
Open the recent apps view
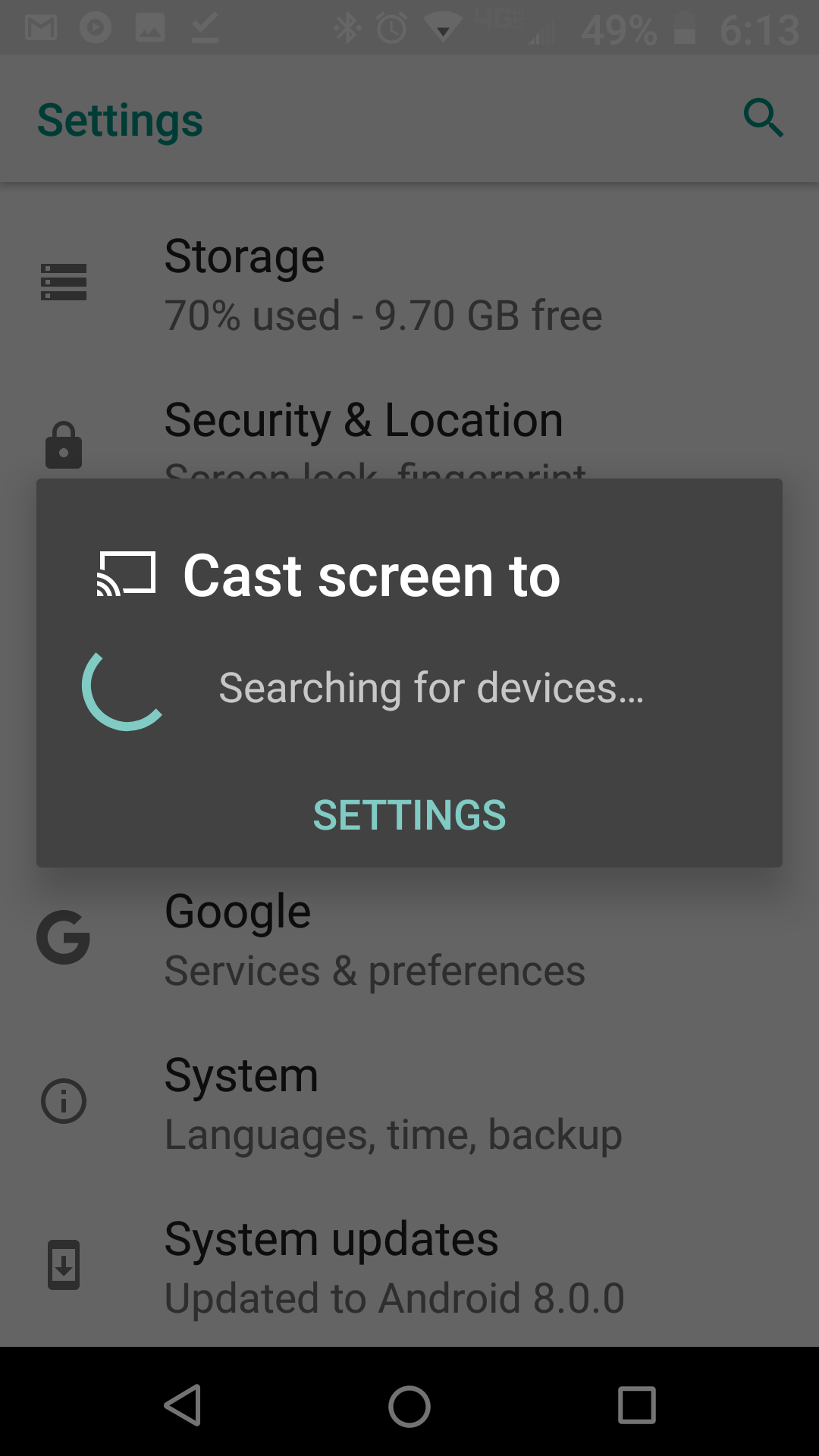(636, 1405)
